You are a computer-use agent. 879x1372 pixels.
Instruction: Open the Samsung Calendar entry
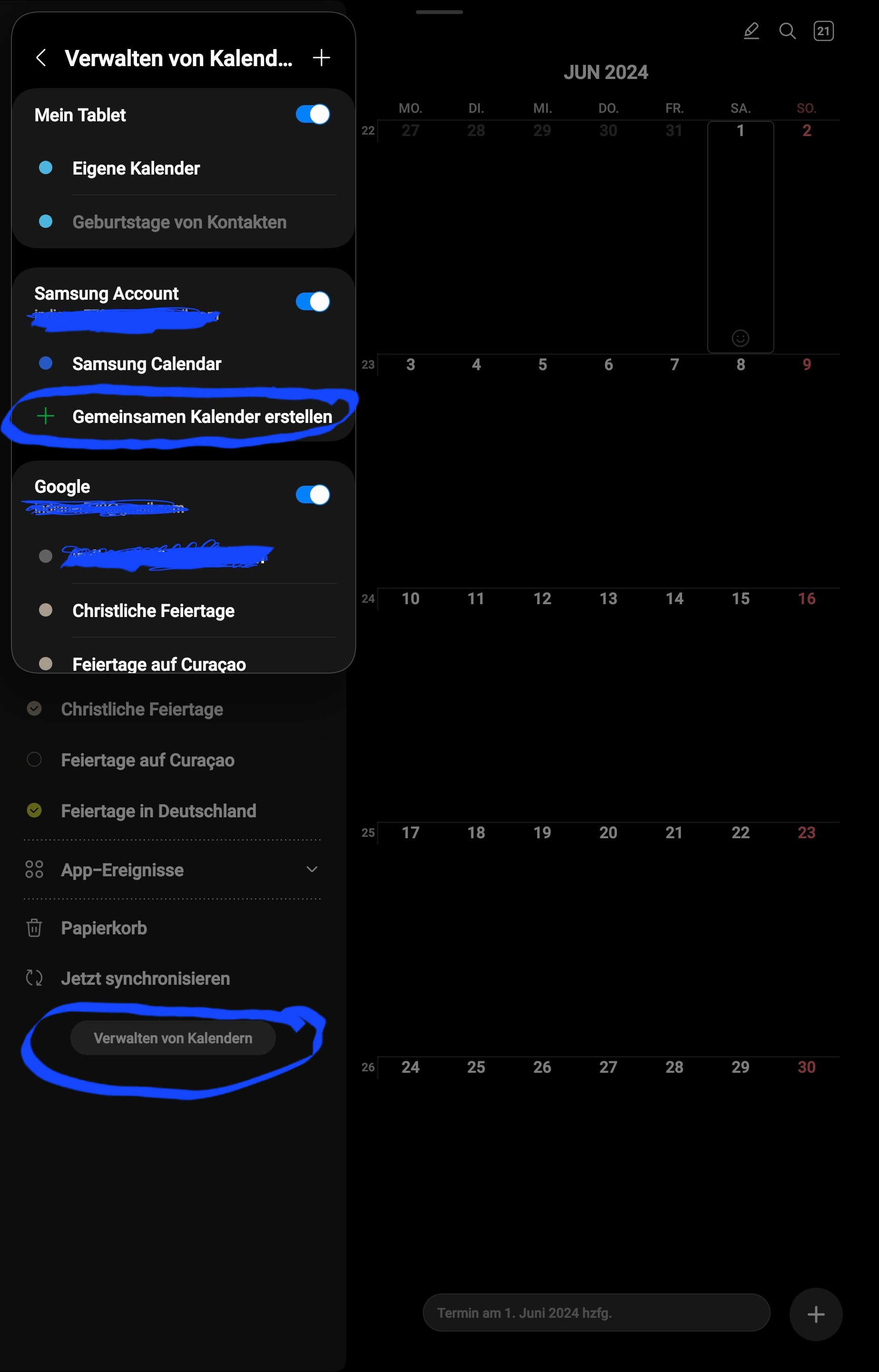[x=146, y=363]
